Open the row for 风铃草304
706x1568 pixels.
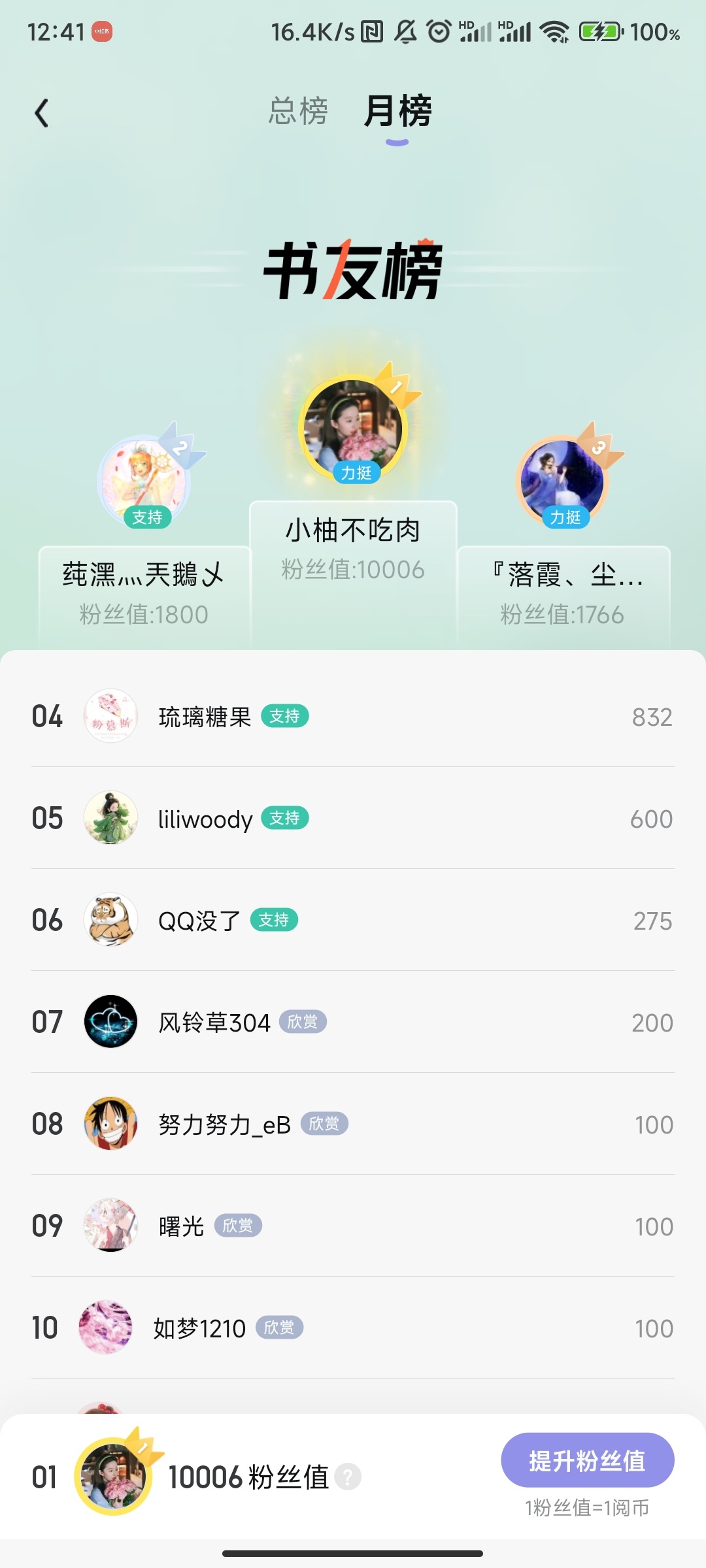pos(353,1022)
